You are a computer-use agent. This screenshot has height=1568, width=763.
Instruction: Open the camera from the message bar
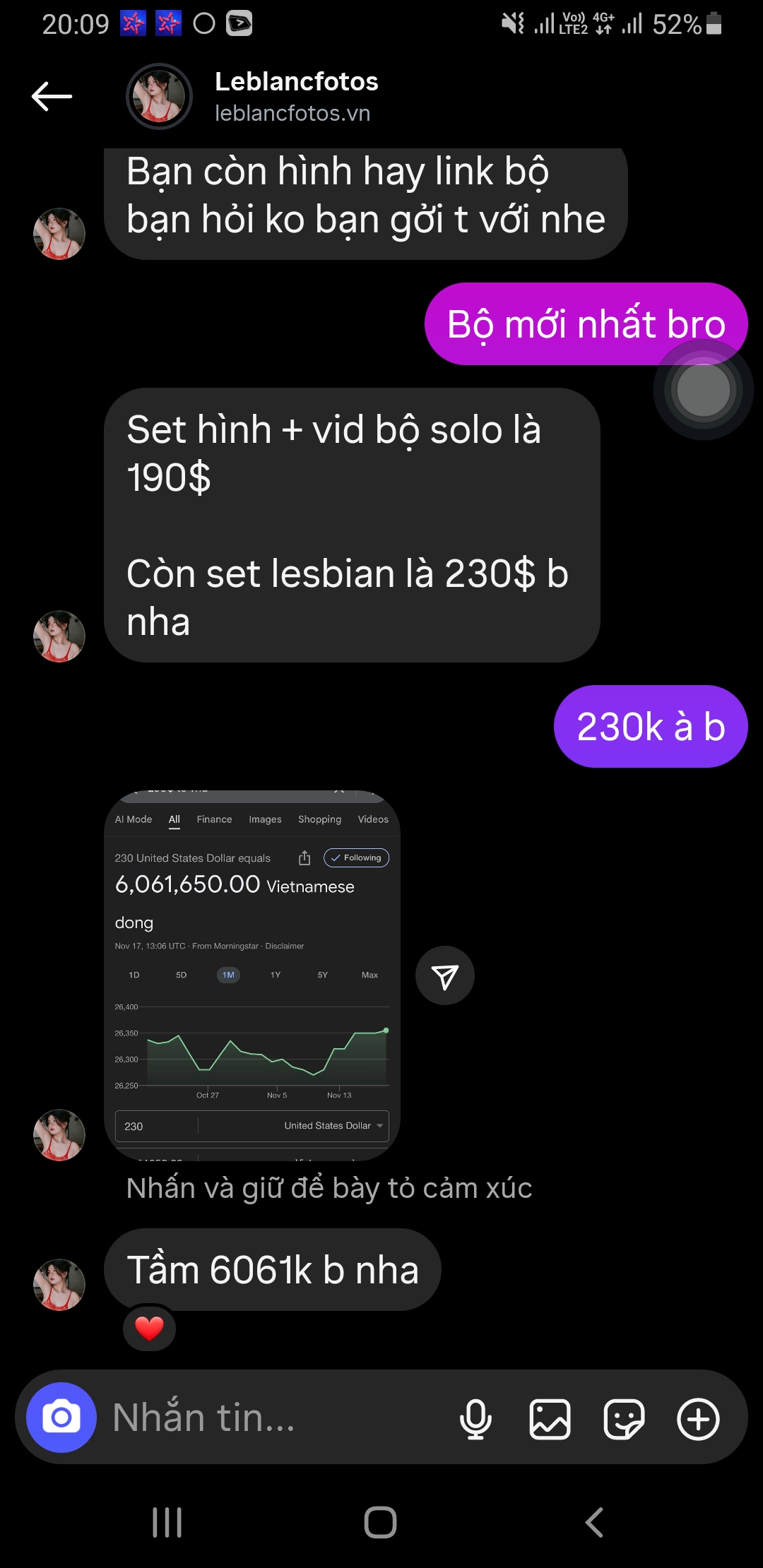coord(61,1418)
